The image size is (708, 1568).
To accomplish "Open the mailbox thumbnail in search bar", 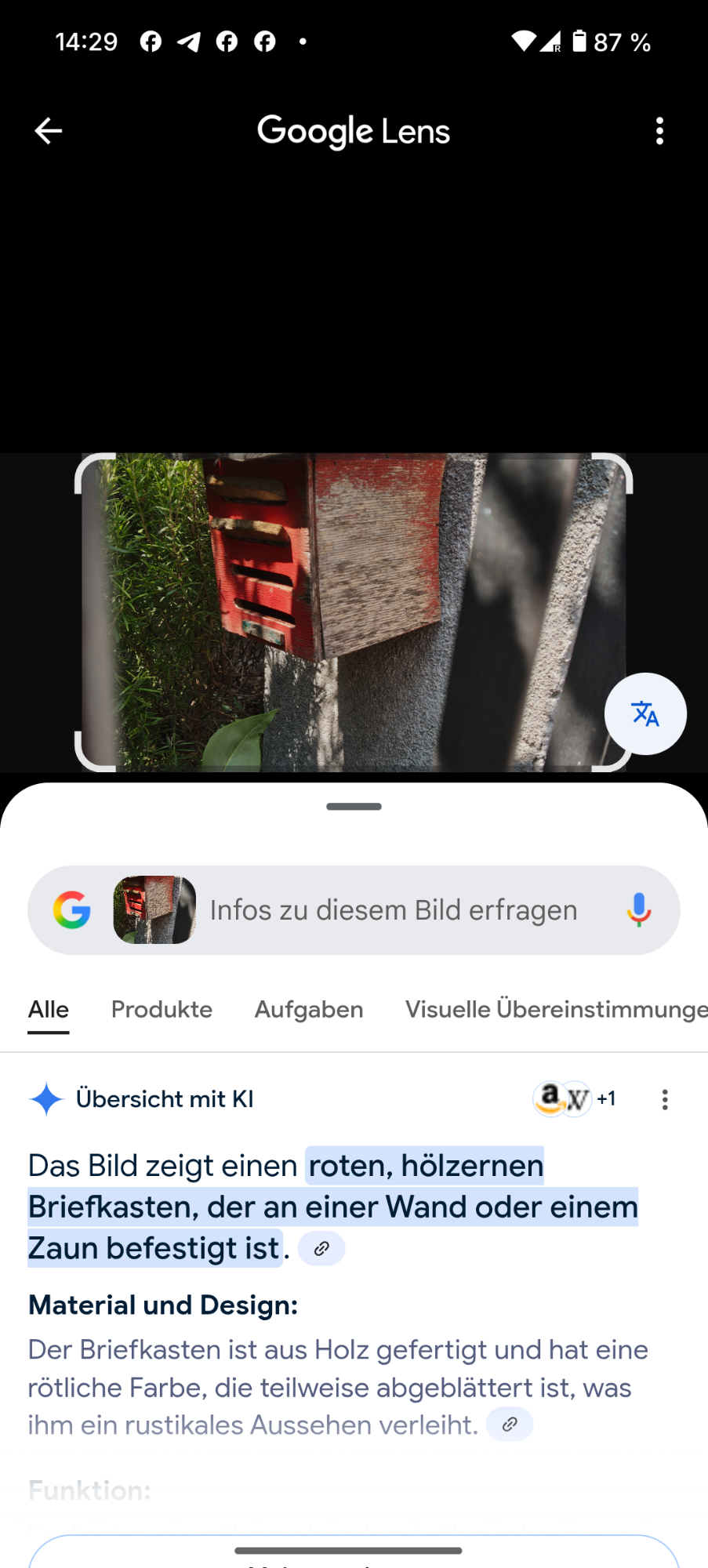I will point(154,910).
